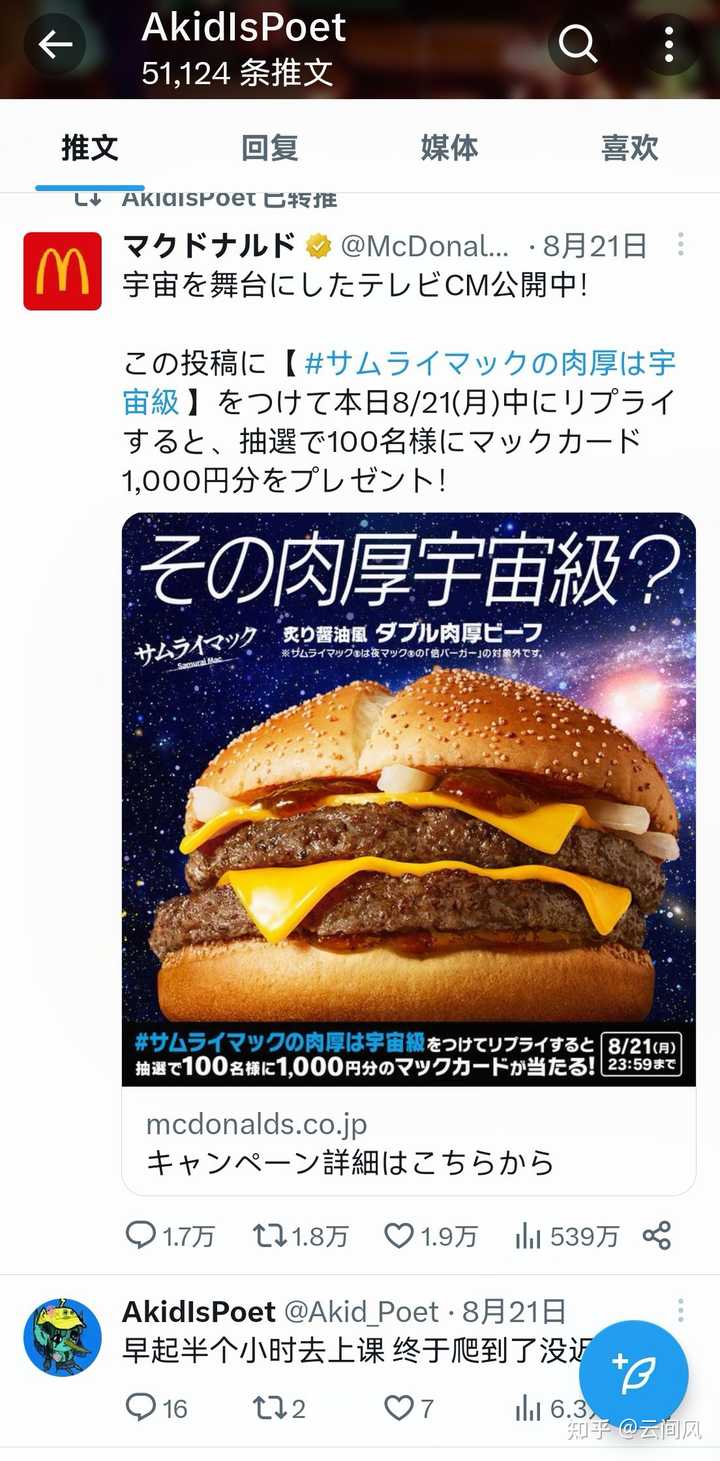Image resolution: width=720 pixels, height=1461 pixels.
Task: Open the mcdonalds.co.jp campaign link card
Action: click(408, 1143)
